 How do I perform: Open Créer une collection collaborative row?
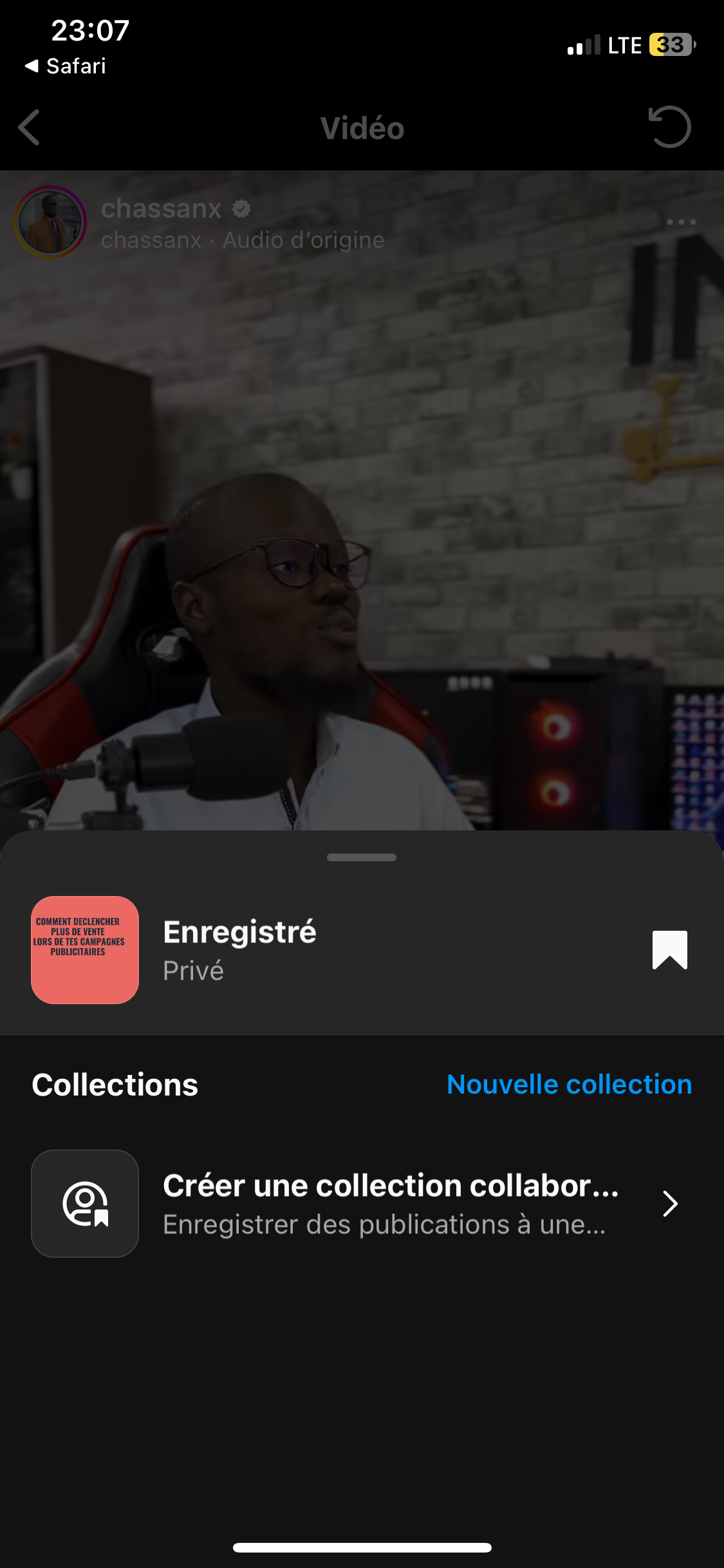point(362,1203)
